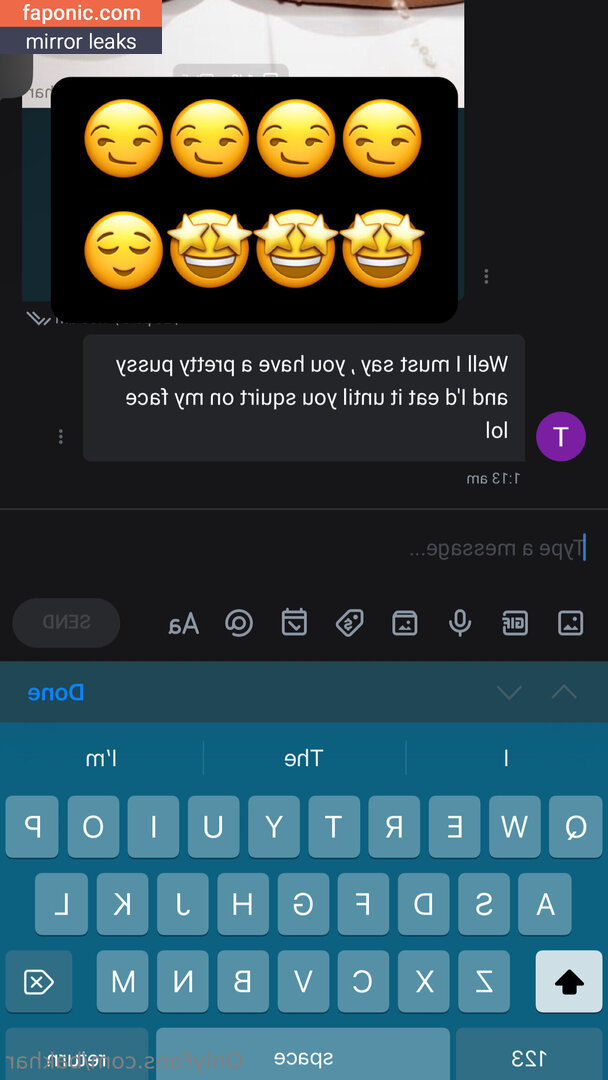The image size is (608, 1080).
Task: Open the profile of sender T
Action: [x=561, y=437]
